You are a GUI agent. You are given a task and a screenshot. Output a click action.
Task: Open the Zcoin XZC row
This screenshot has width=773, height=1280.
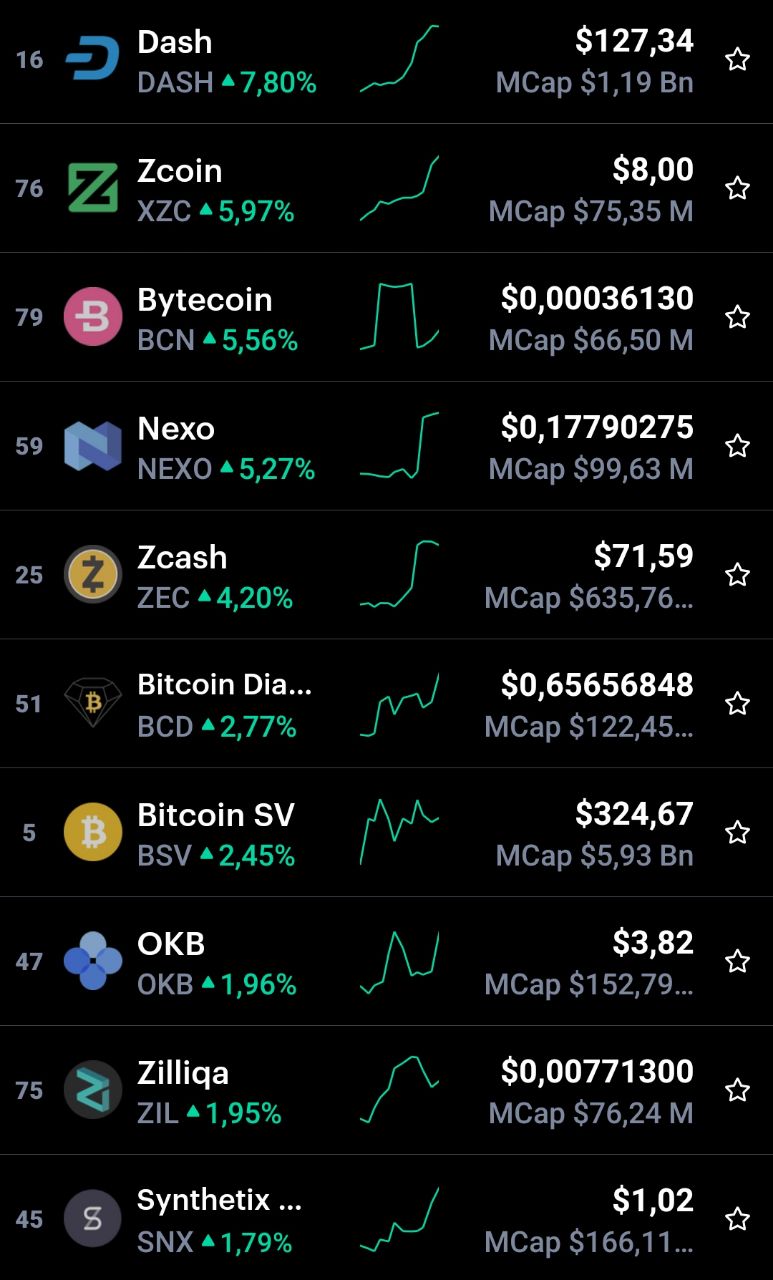386,188
